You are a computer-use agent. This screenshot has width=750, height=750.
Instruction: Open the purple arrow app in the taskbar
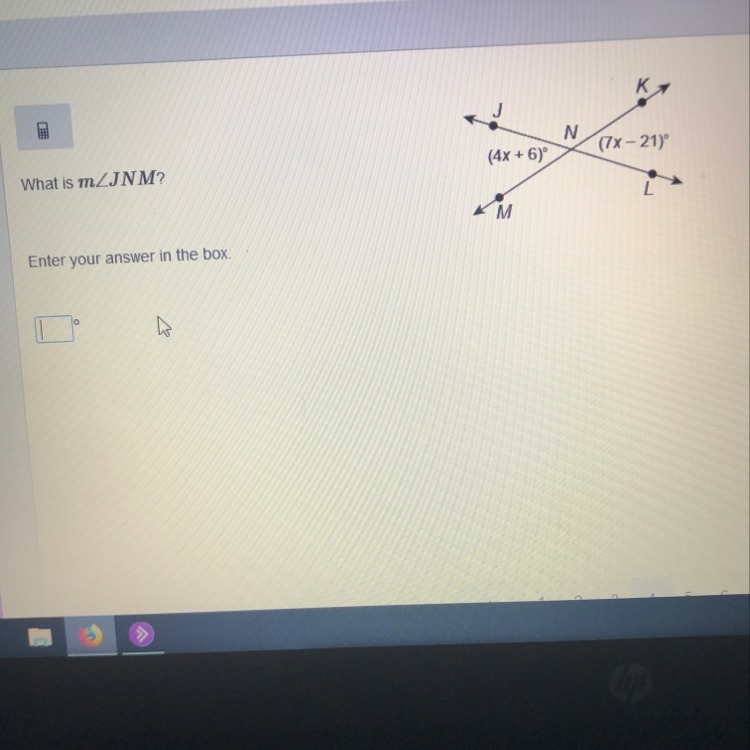(142, 634)
